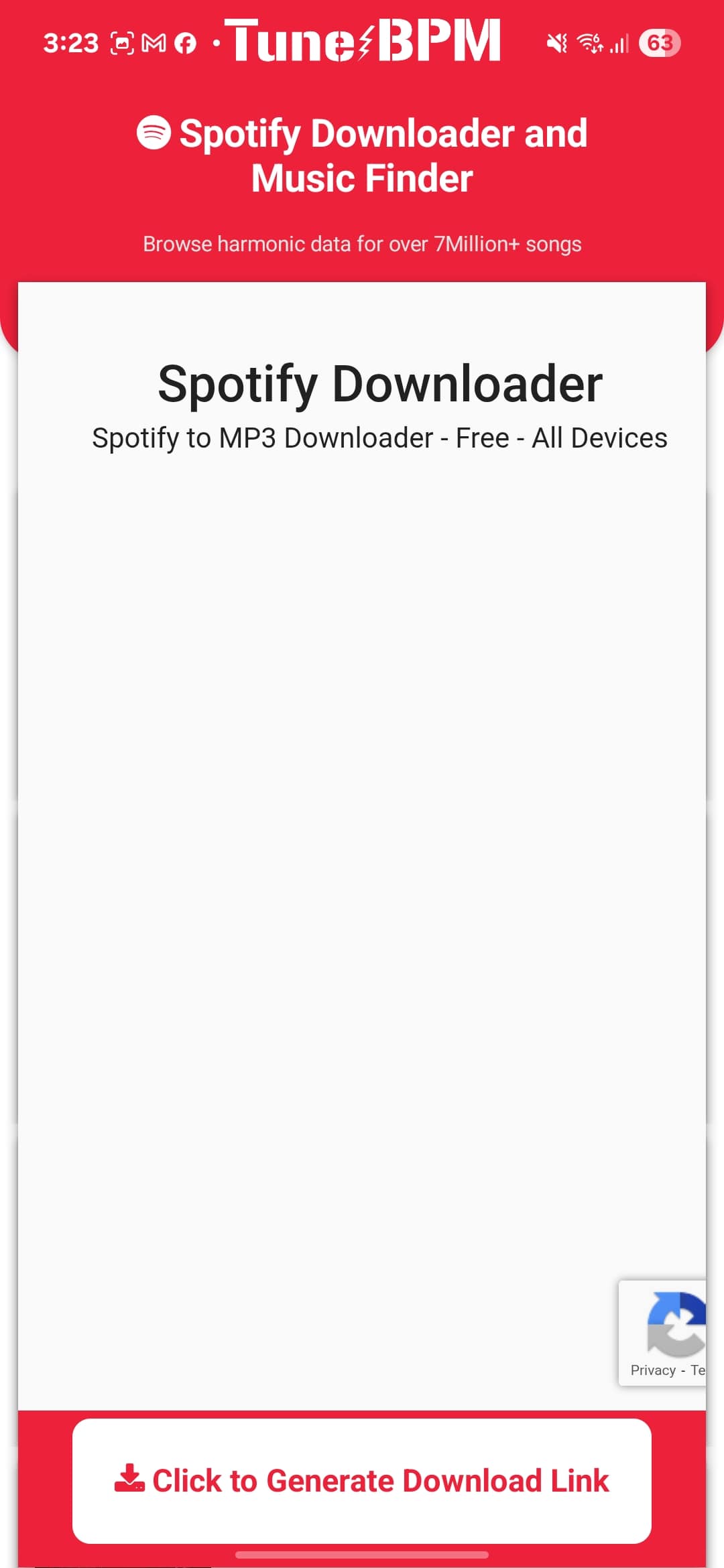
Task: Open the TuneBPM logo in the header
Action: (362, 42)
